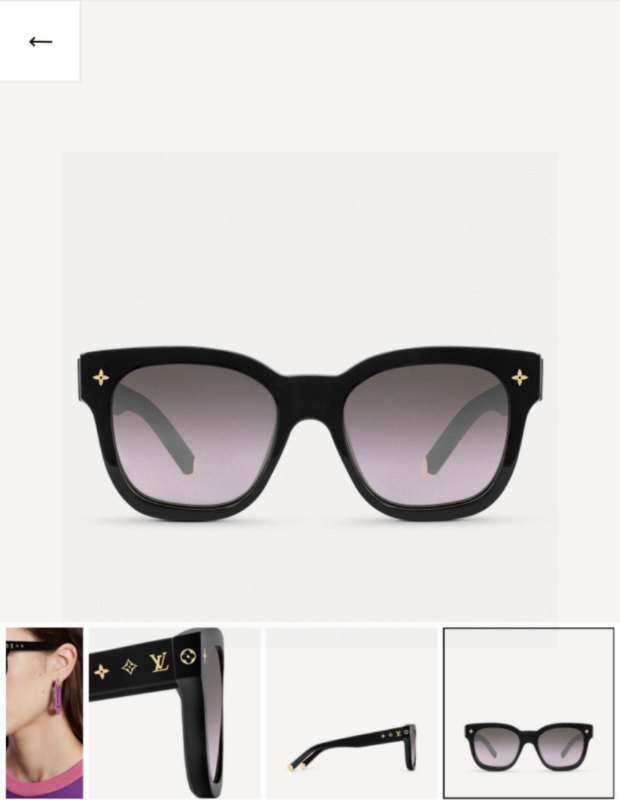Select the front-view sunglasses thumbnail

tap(528, 712)
